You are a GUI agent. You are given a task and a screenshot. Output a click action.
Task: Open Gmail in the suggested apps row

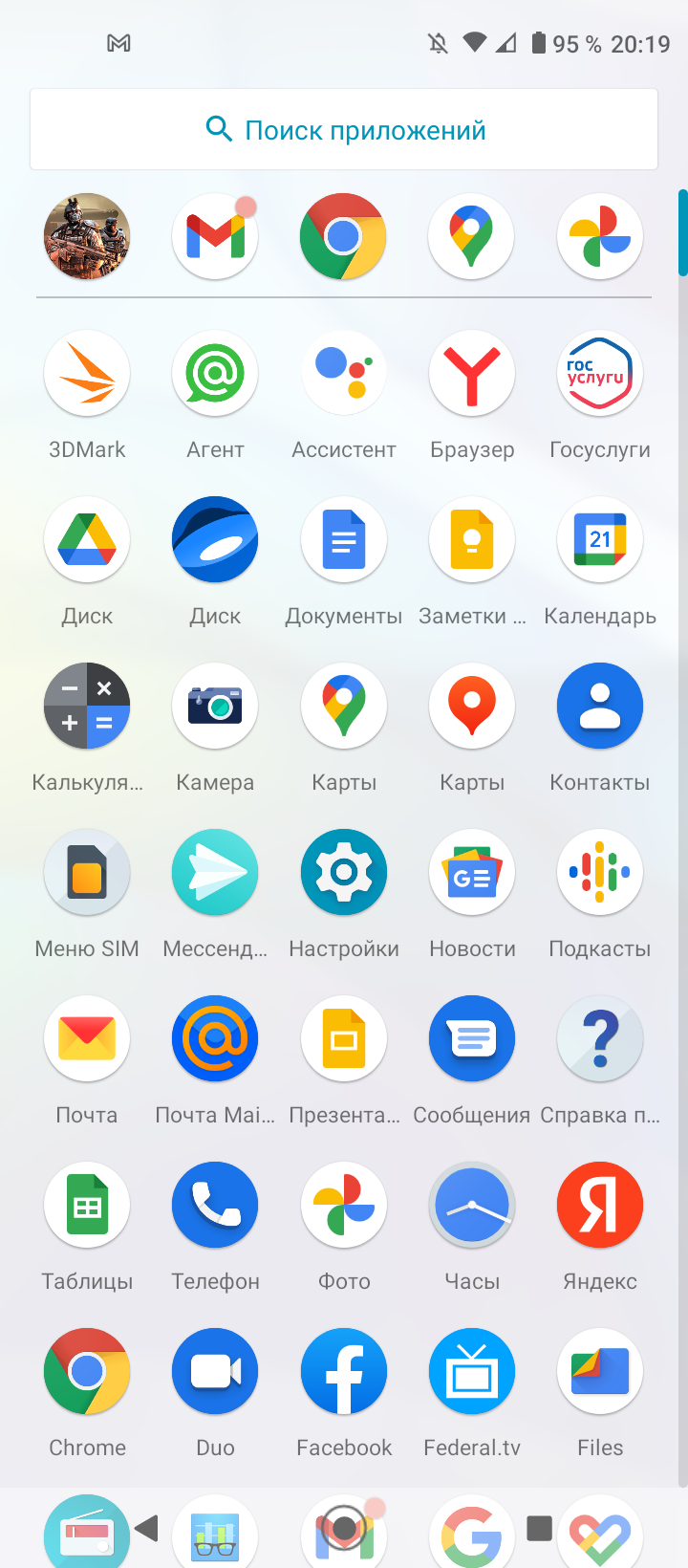click(x=215, y=236)
